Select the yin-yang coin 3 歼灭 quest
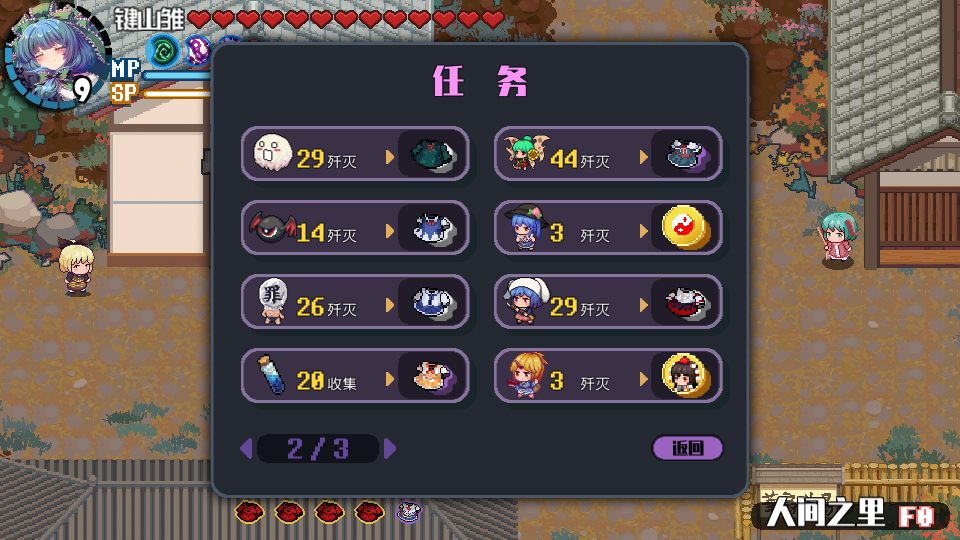The width and height of the screenshot is (960, 540). (x=608, y=228)
